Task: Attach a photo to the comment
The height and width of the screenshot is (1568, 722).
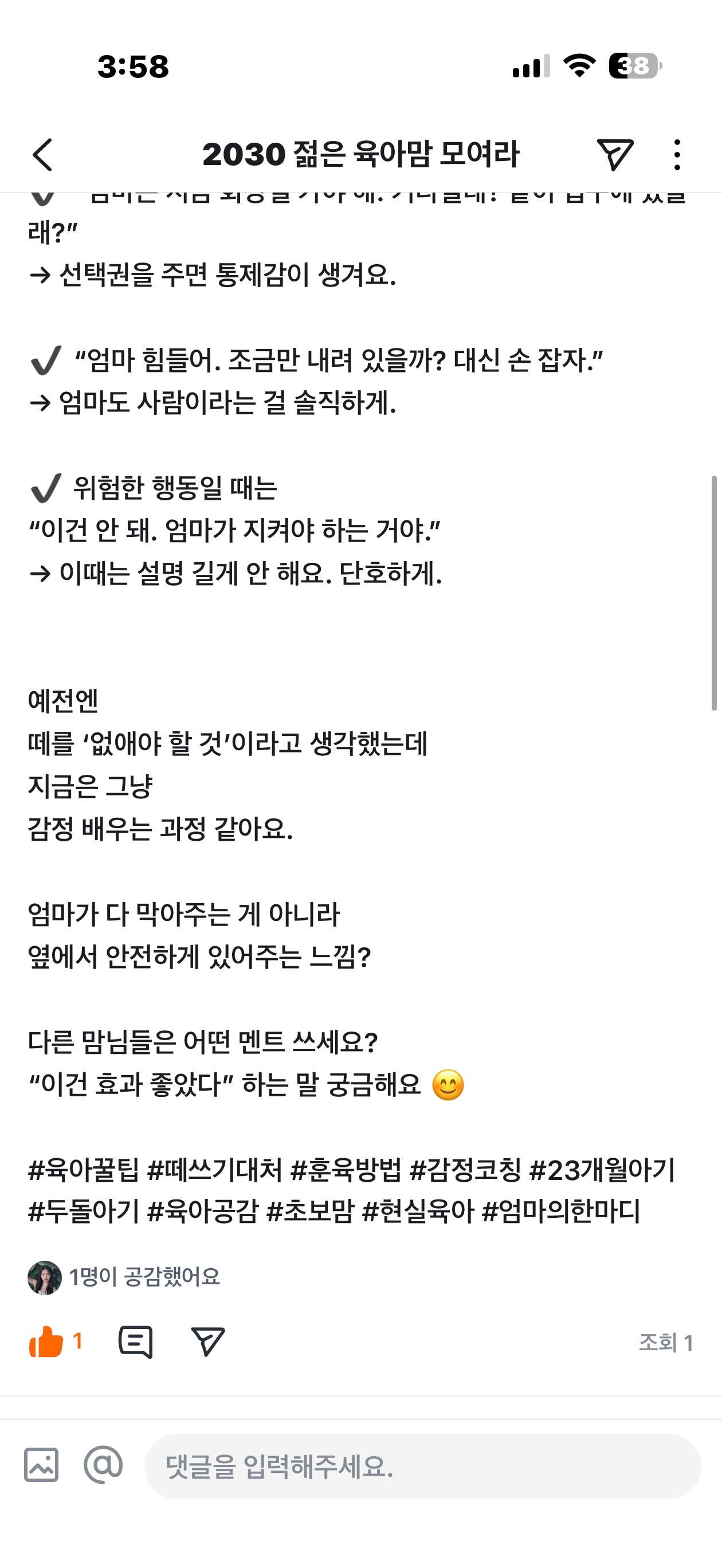Action: (41, 1464)
